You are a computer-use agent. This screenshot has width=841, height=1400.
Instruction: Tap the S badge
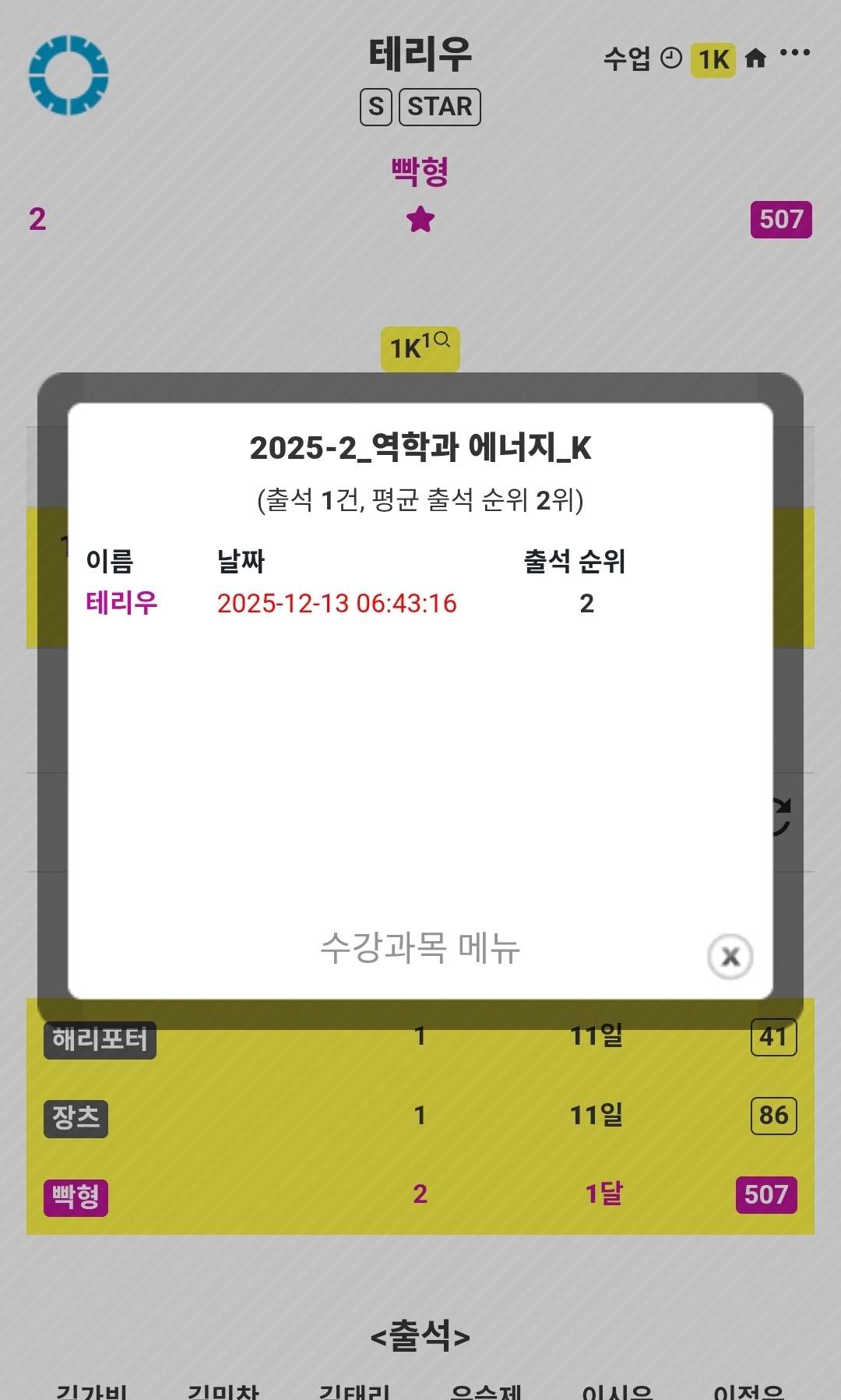coord(375,107)
